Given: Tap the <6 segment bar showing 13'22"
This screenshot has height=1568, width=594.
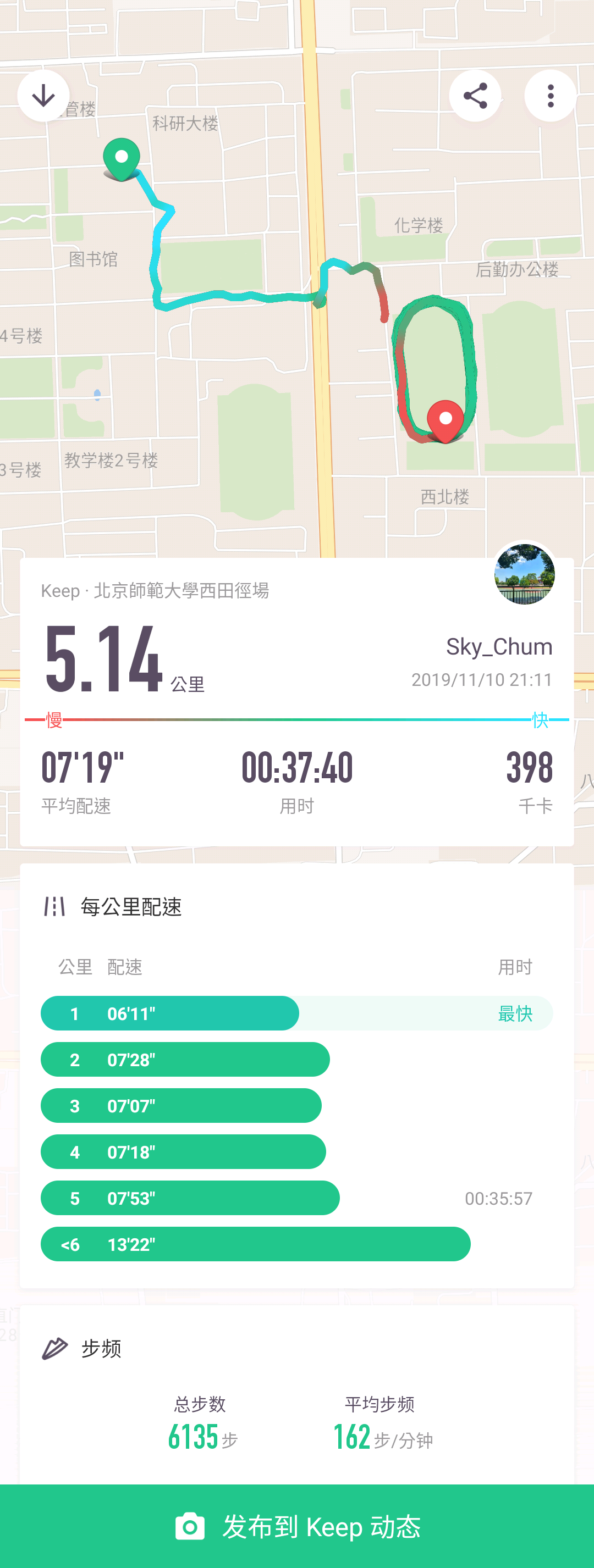Looking at the screenshot, I should 256,1244.
